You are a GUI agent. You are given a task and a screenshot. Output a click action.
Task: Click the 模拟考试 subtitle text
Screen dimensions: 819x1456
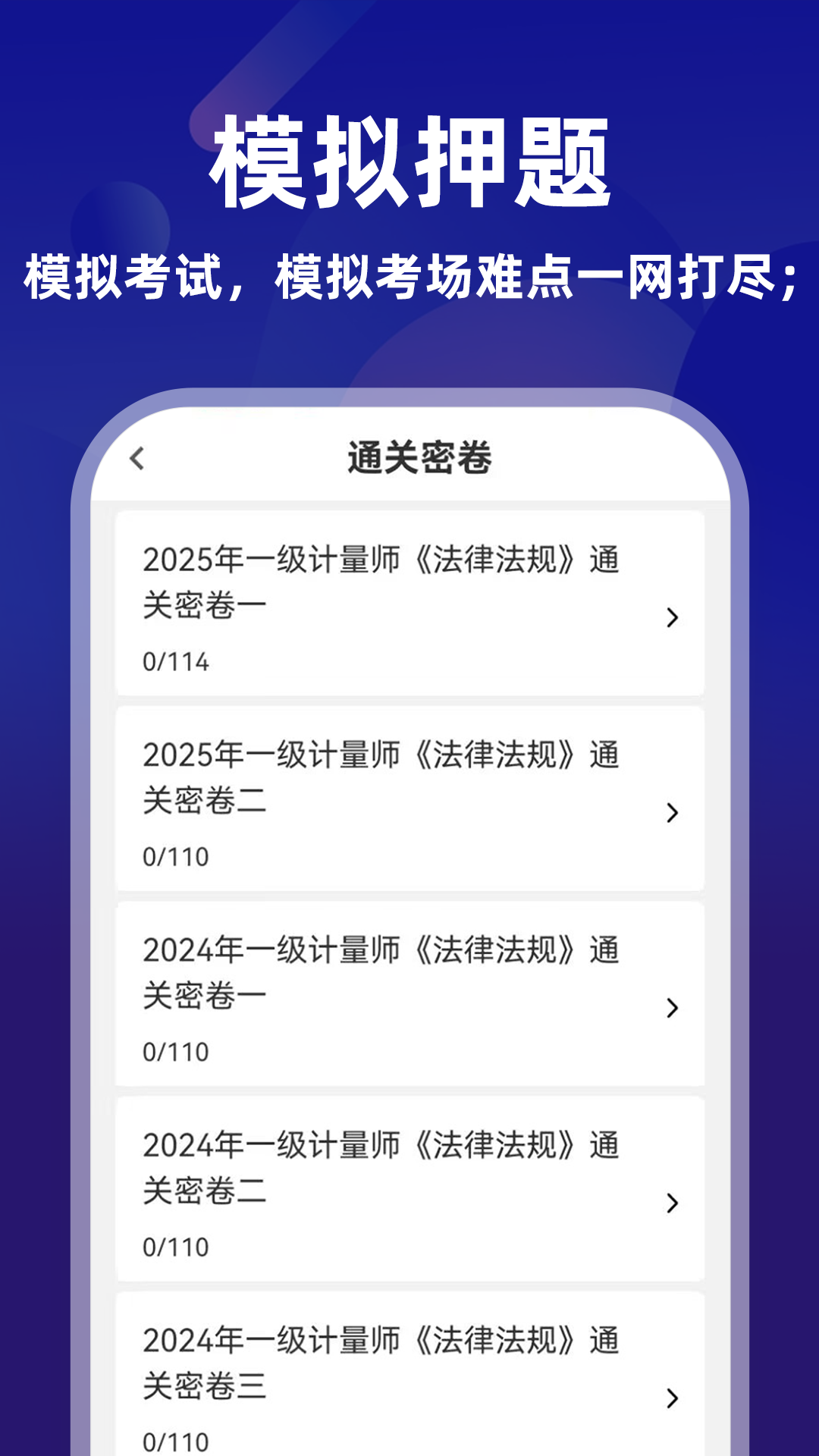coord(409,277)
